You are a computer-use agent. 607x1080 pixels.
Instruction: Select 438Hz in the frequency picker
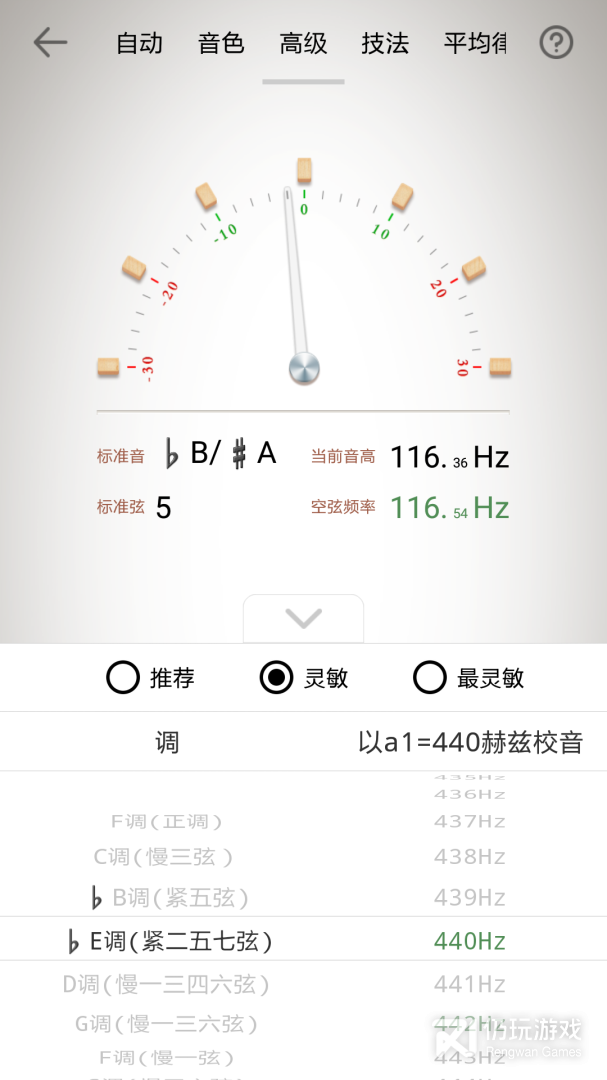(x=470, y=857)
